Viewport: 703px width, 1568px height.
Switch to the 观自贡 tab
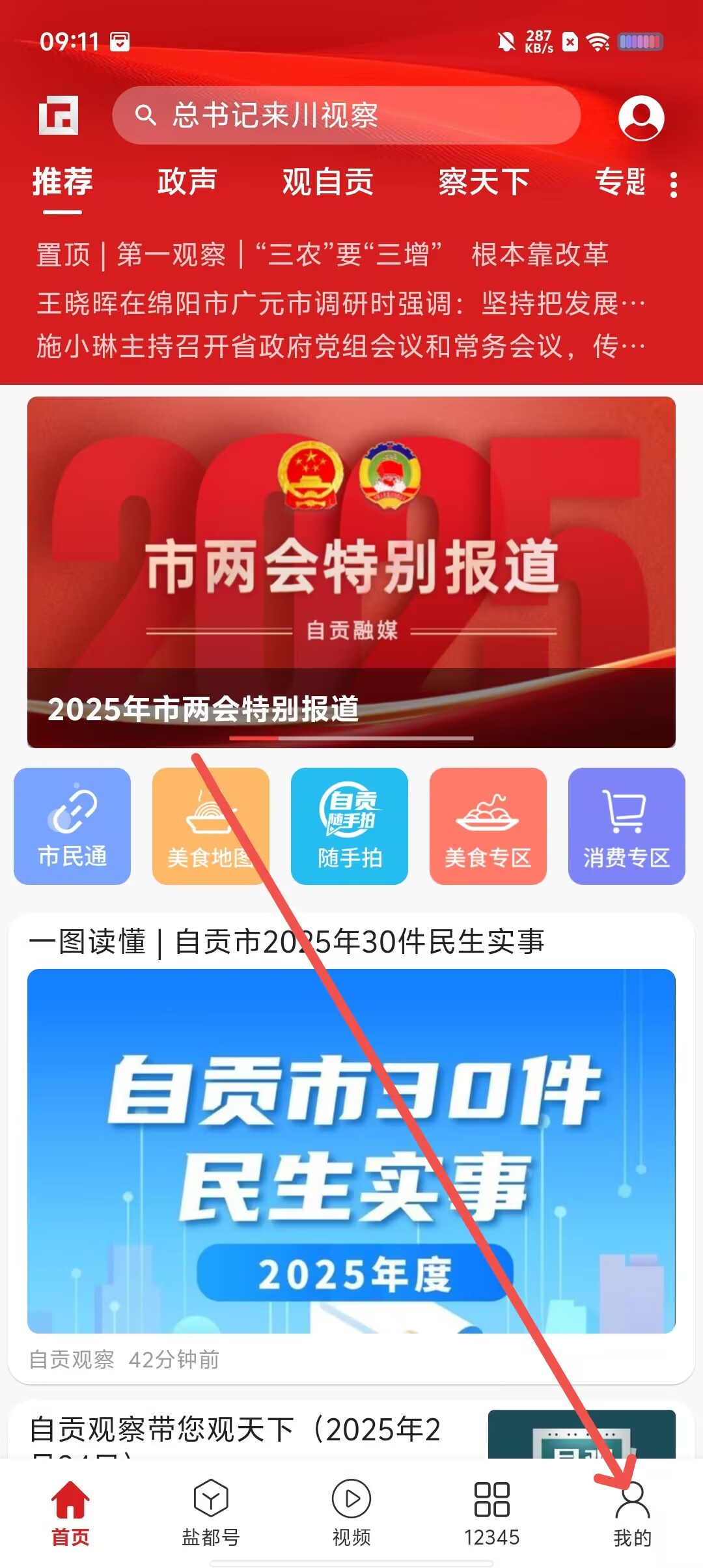tap(327, 181)
